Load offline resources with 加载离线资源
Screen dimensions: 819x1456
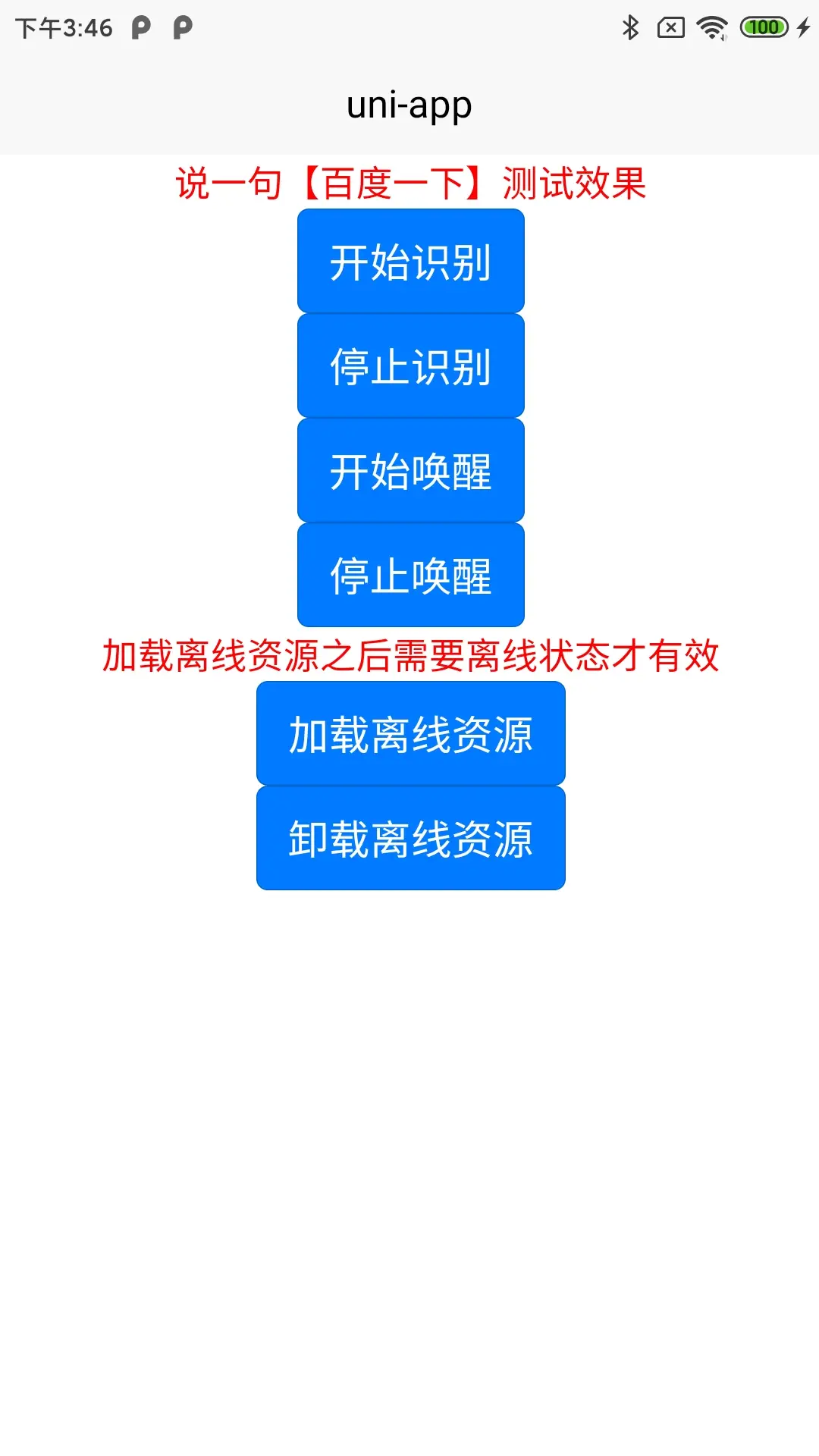click(410, 733)
